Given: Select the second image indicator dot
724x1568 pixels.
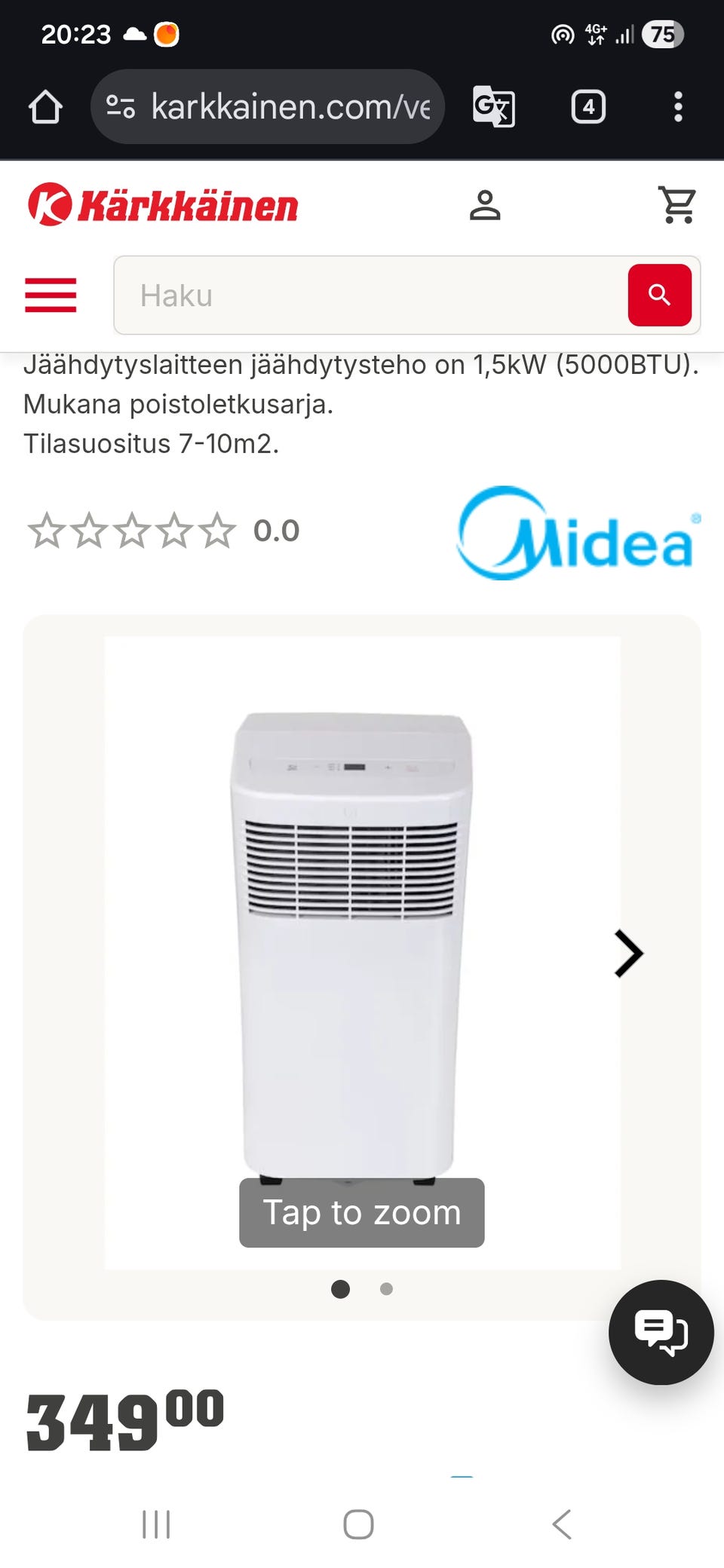Looking at the screenshot, I should (386, 1289).
